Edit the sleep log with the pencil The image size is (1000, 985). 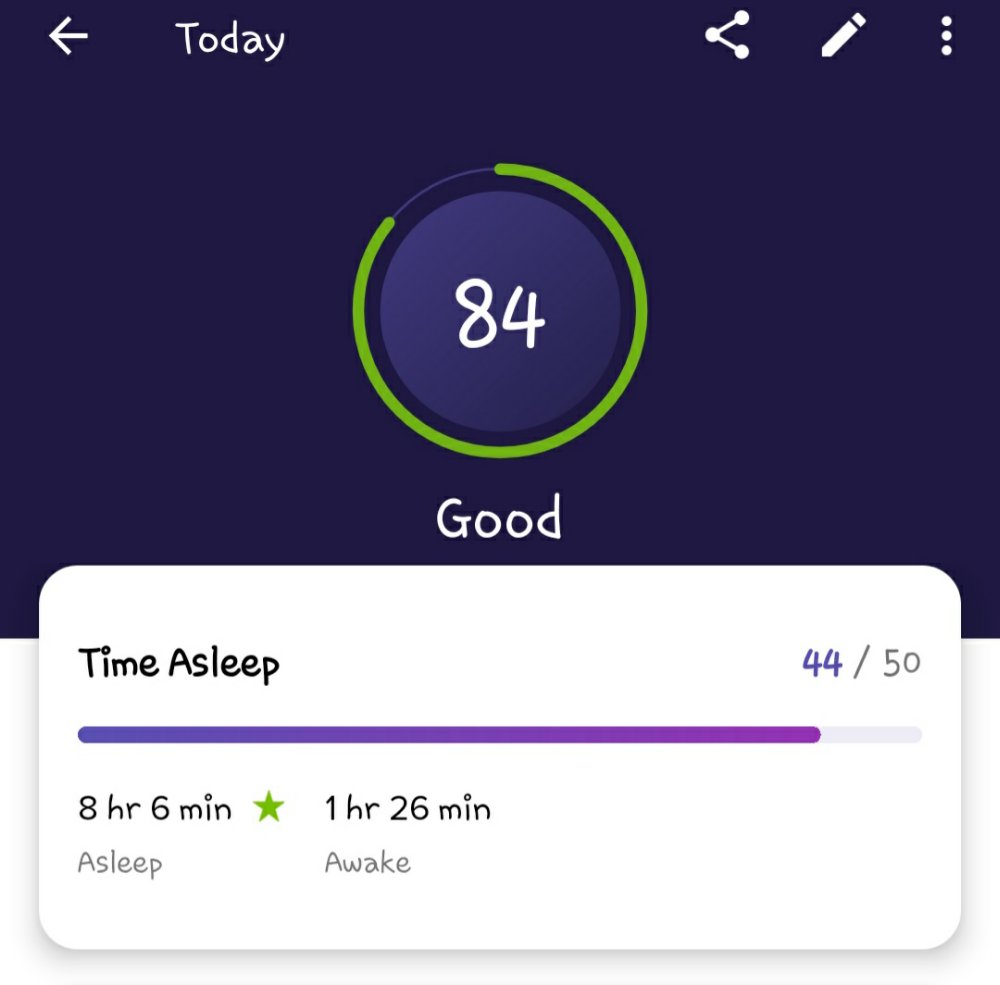point(843,38)
